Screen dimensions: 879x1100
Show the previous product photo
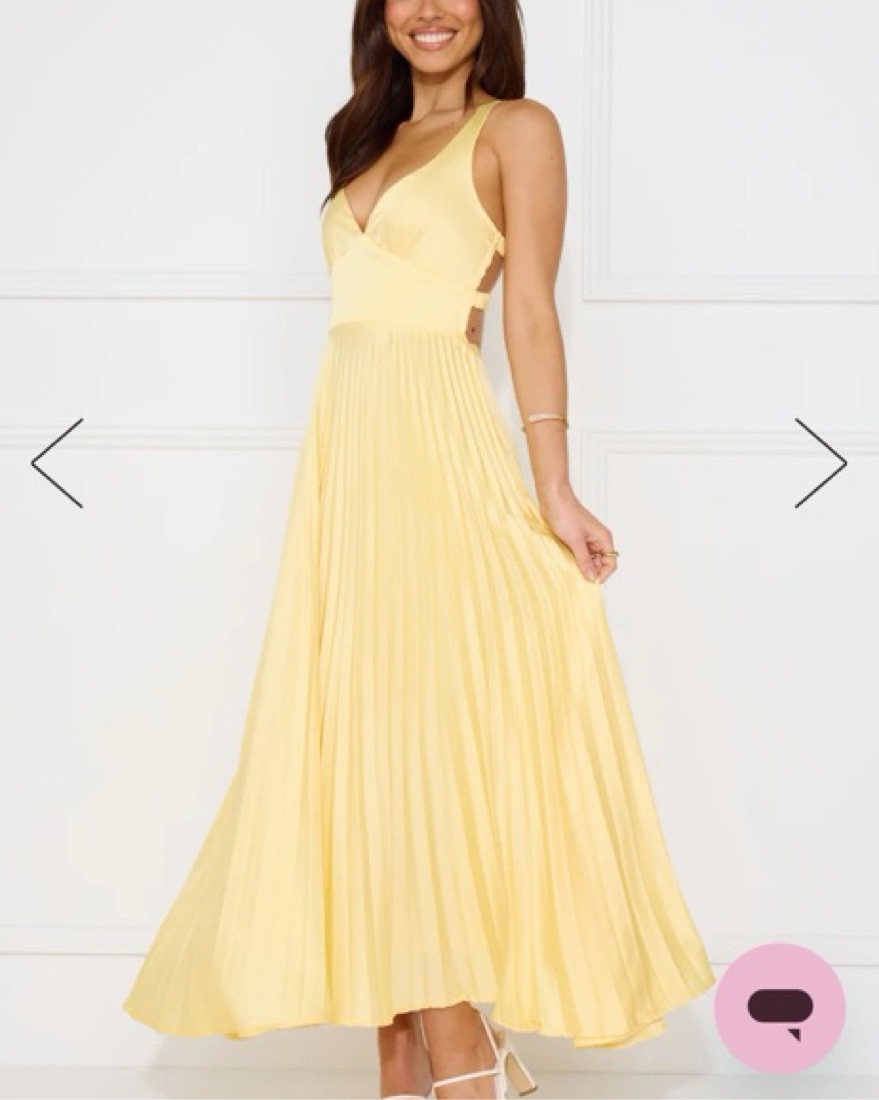[x=57, y=463]
